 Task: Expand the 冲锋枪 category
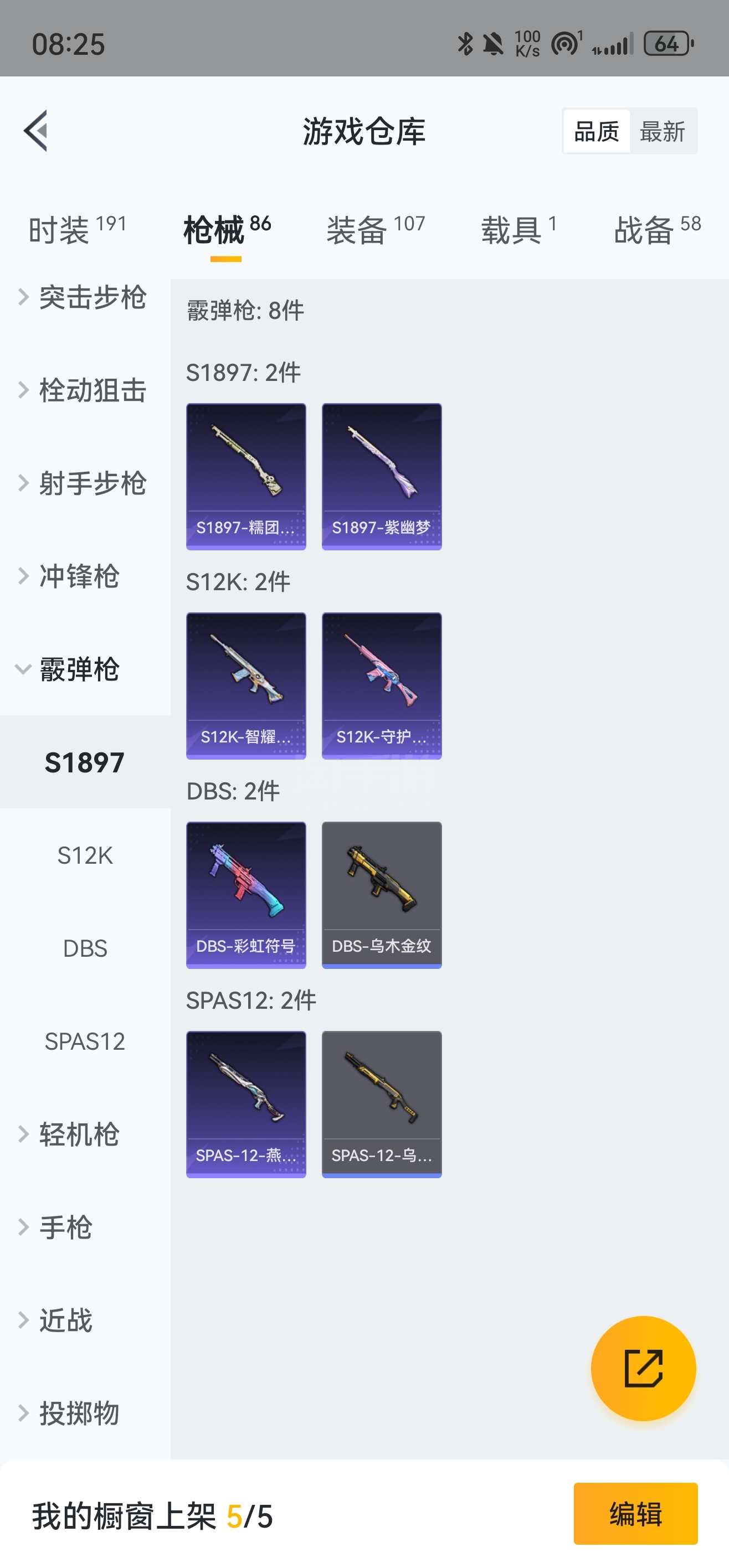coord(85,576)
